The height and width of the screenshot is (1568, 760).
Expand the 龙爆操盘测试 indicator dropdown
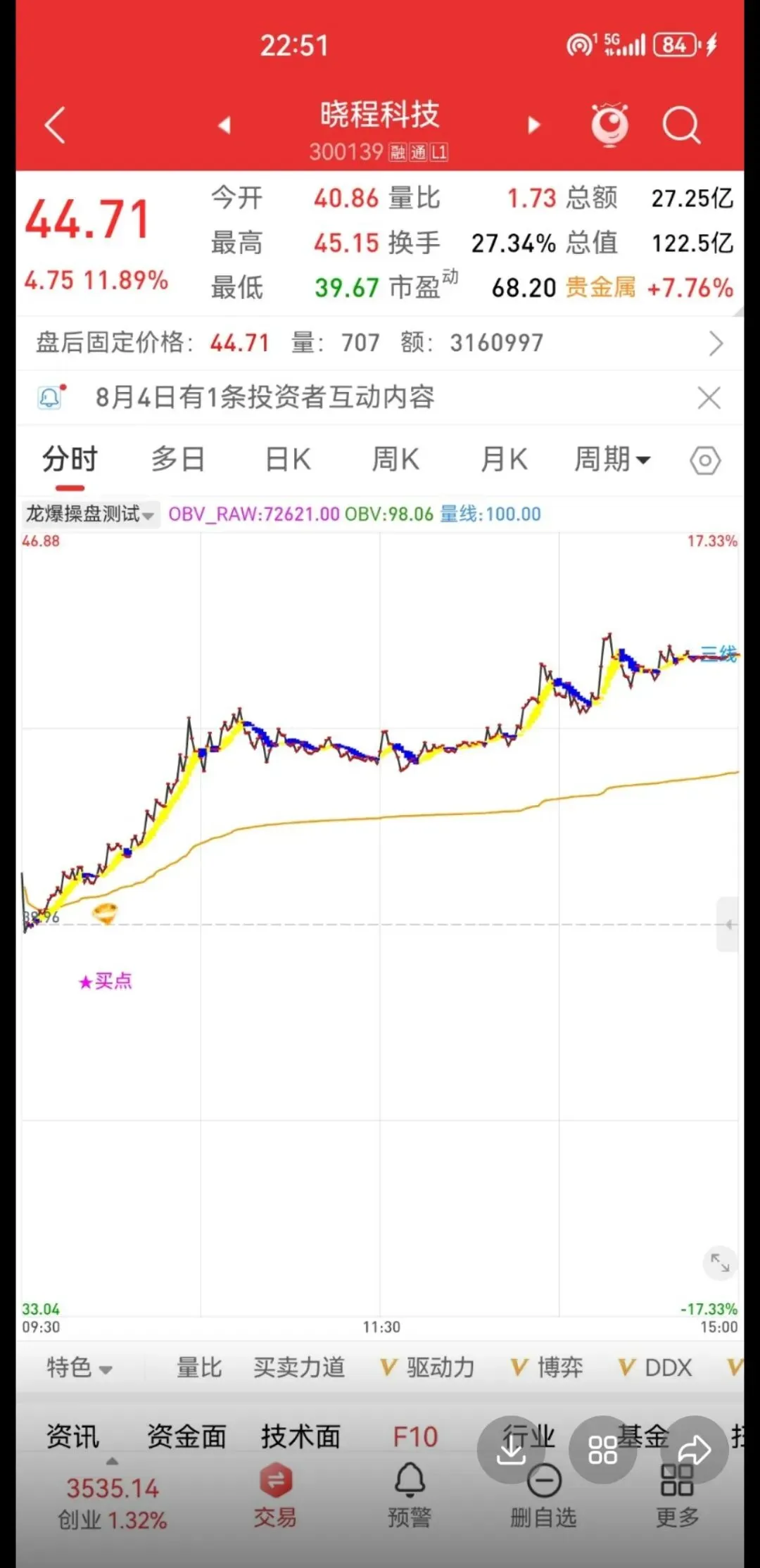coord(89,514)
